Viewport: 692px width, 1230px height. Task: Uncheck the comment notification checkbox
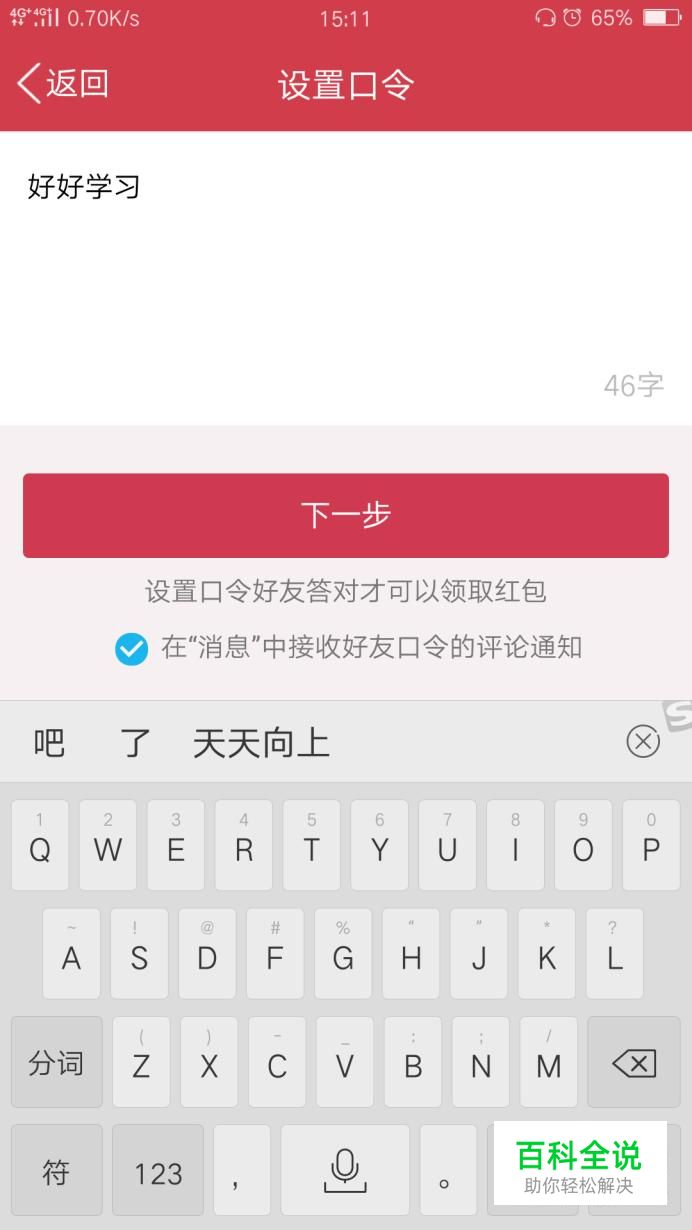coord(131,648)
